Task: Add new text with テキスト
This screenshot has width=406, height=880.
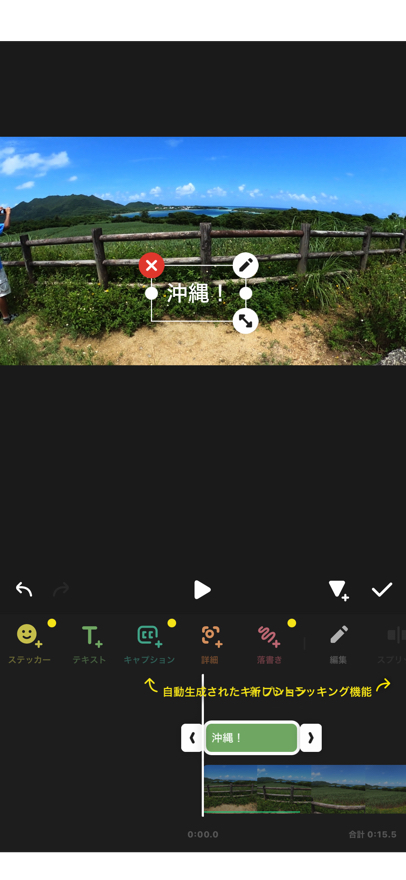Action: (89, 644)
